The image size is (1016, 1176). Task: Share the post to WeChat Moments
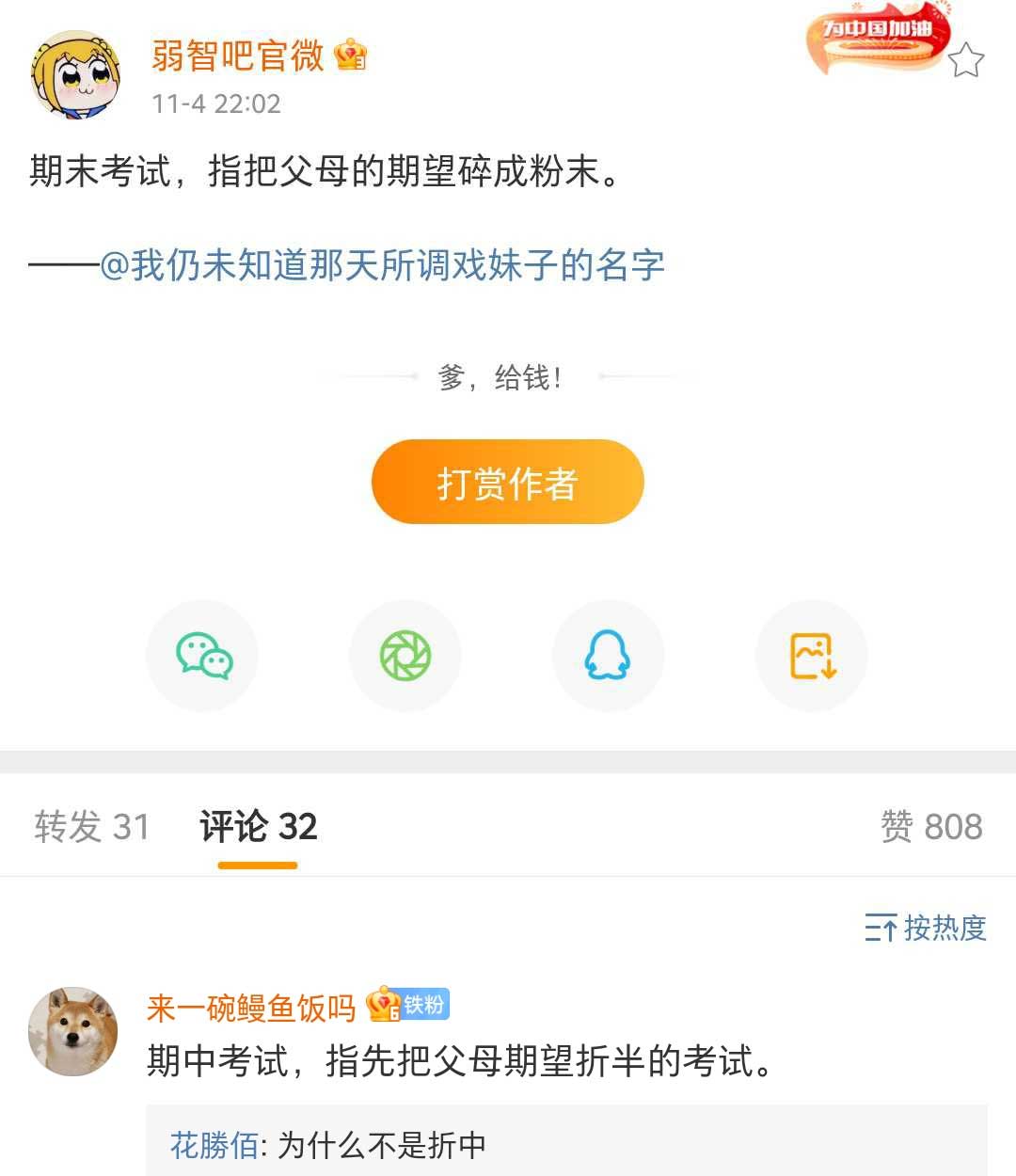(x=405, y=656)
